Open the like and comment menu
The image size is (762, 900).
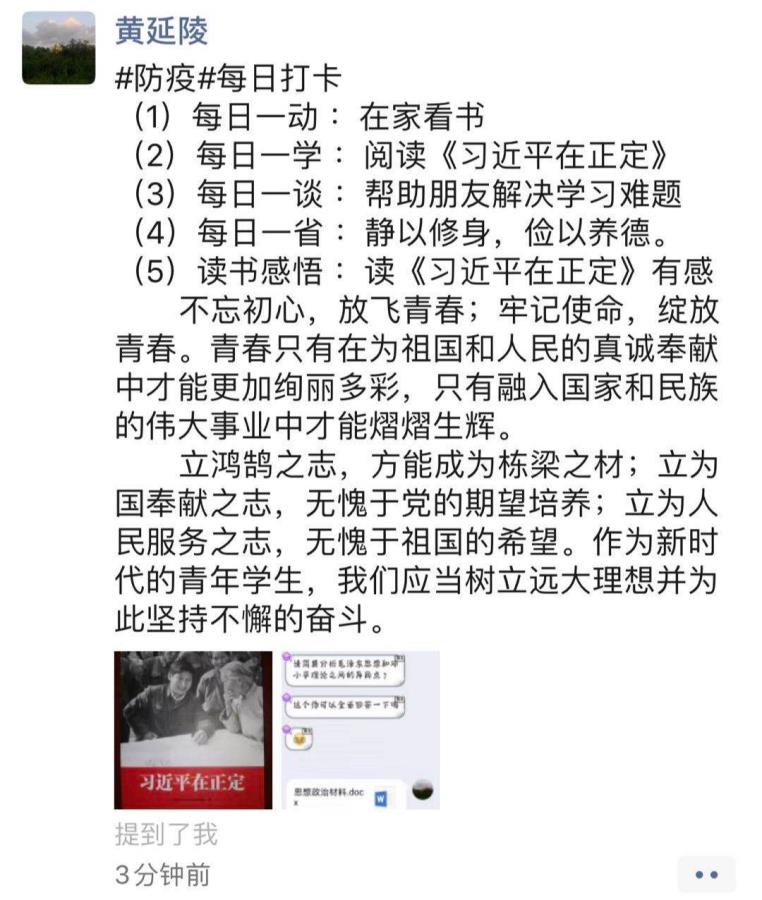706,874
